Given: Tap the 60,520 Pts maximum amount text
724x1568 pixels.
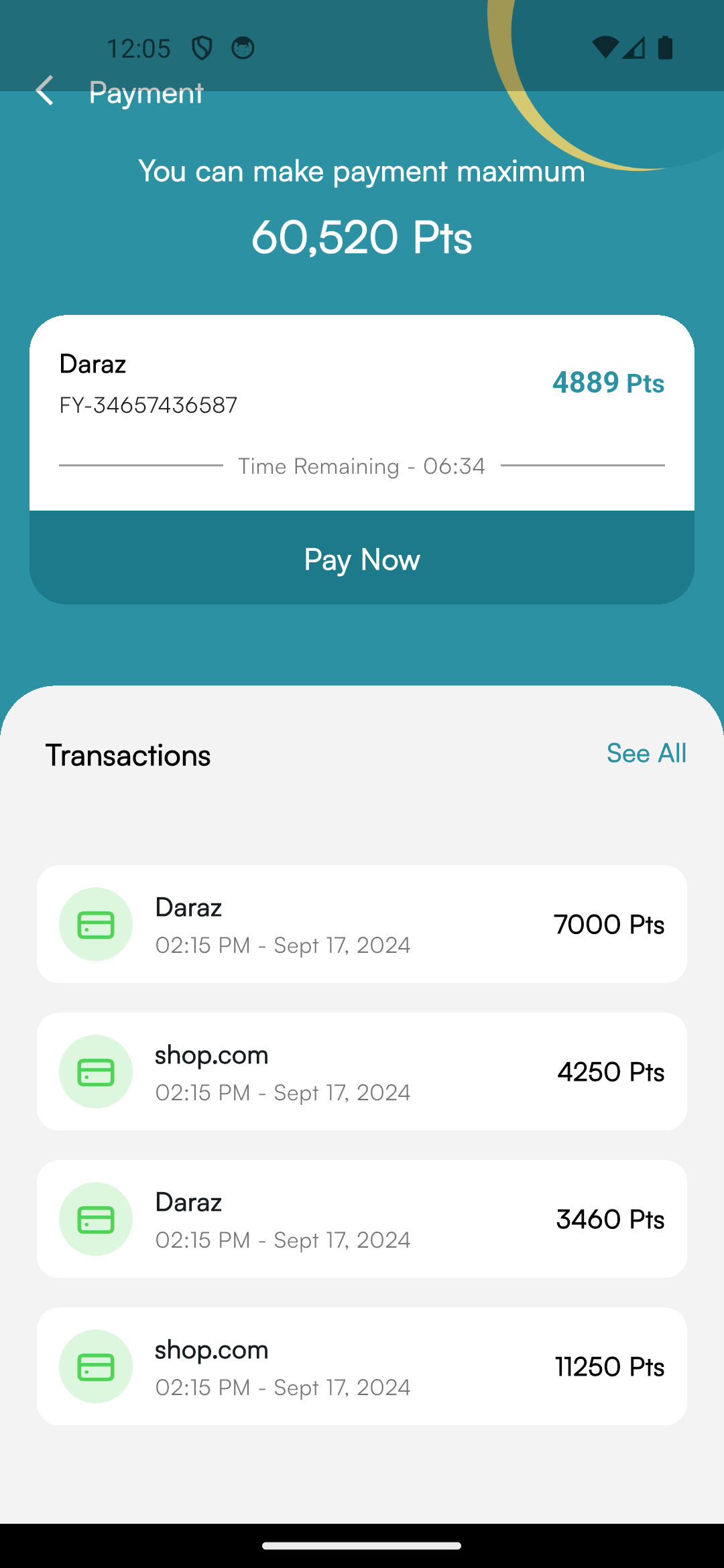Looking at the screenshot, I should click(x=362, y=237).
